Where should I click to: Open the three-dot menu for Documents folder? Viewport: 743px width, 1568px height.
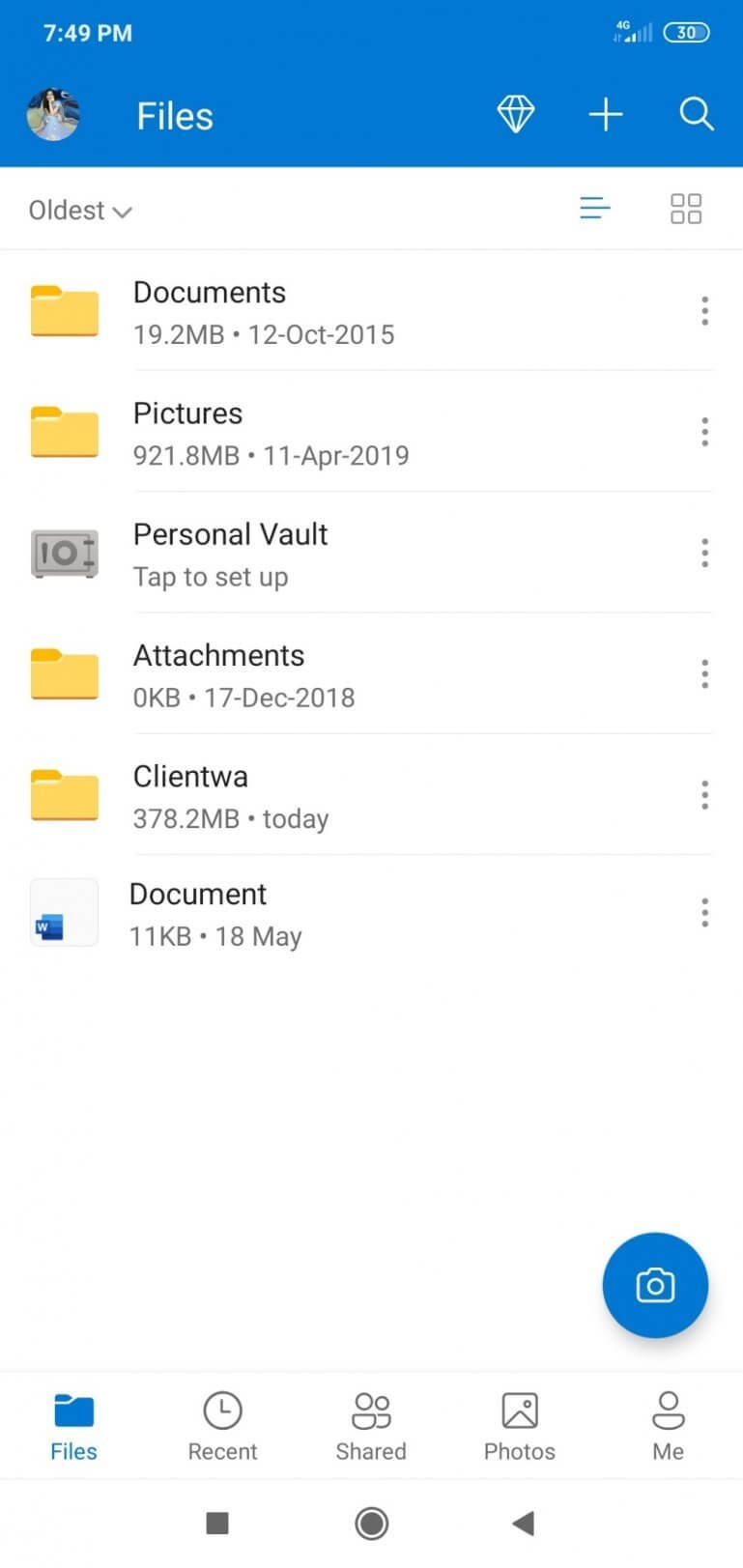click(704, 310)
